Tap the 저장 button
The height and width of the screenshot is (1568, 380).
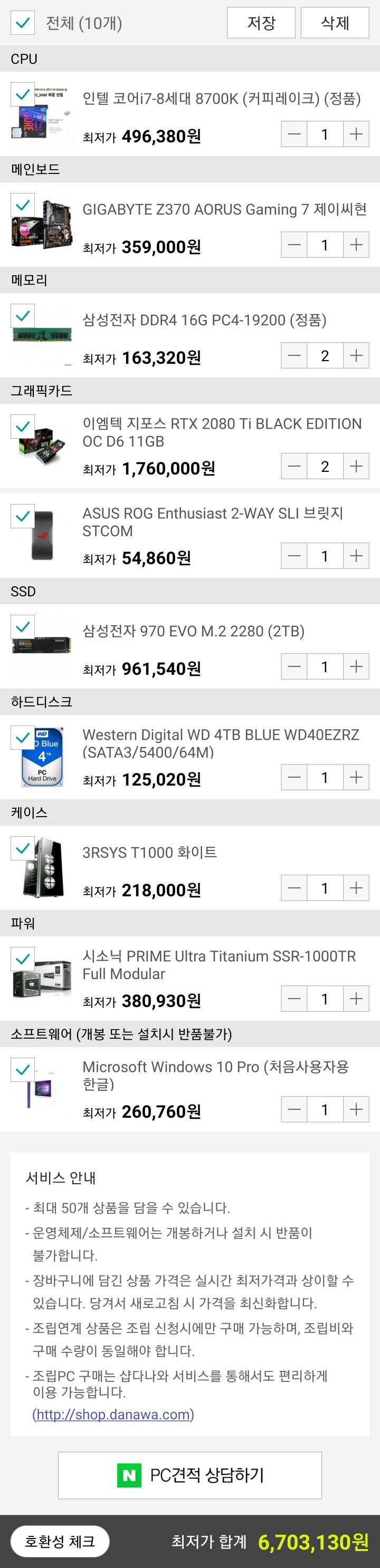261,23
